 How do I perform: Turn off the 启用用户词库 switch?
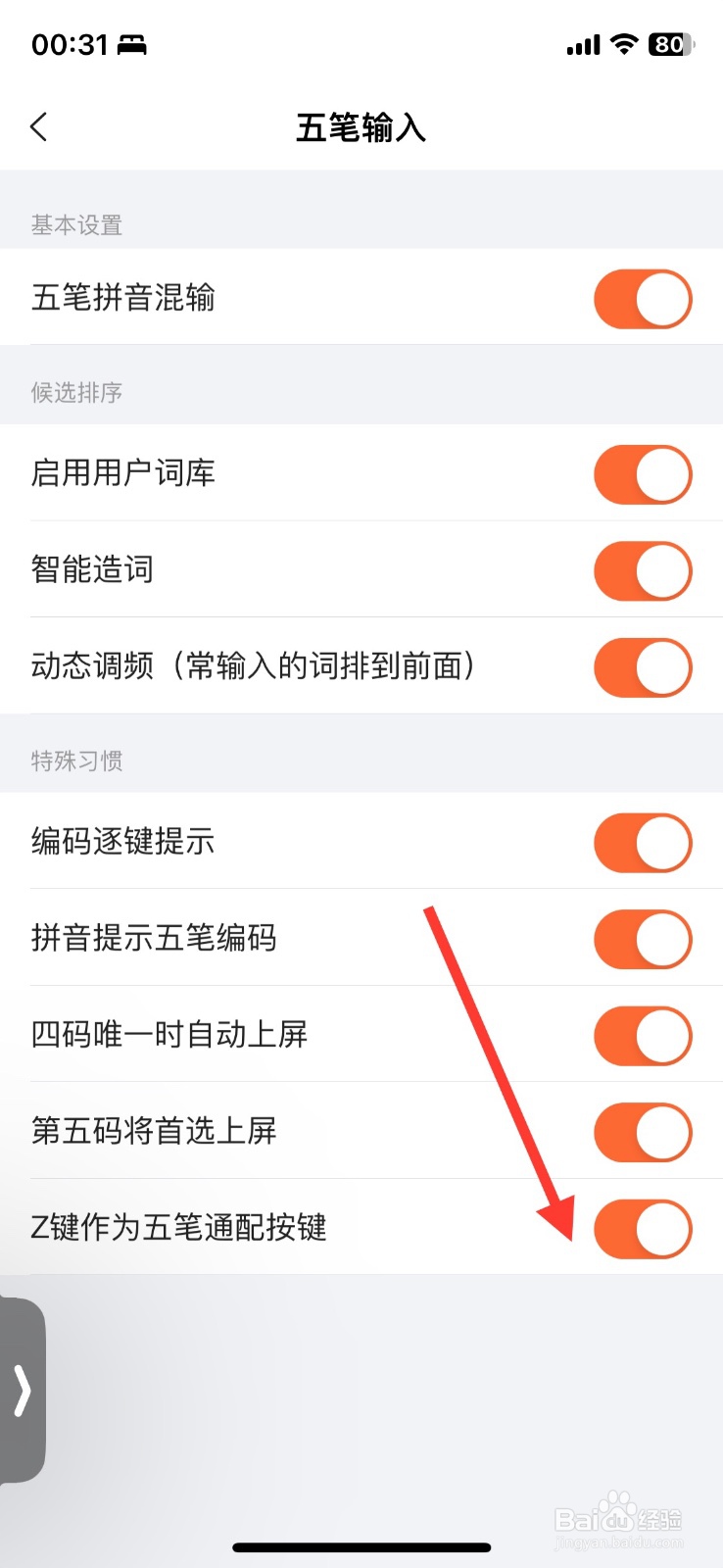click(643, 473)
